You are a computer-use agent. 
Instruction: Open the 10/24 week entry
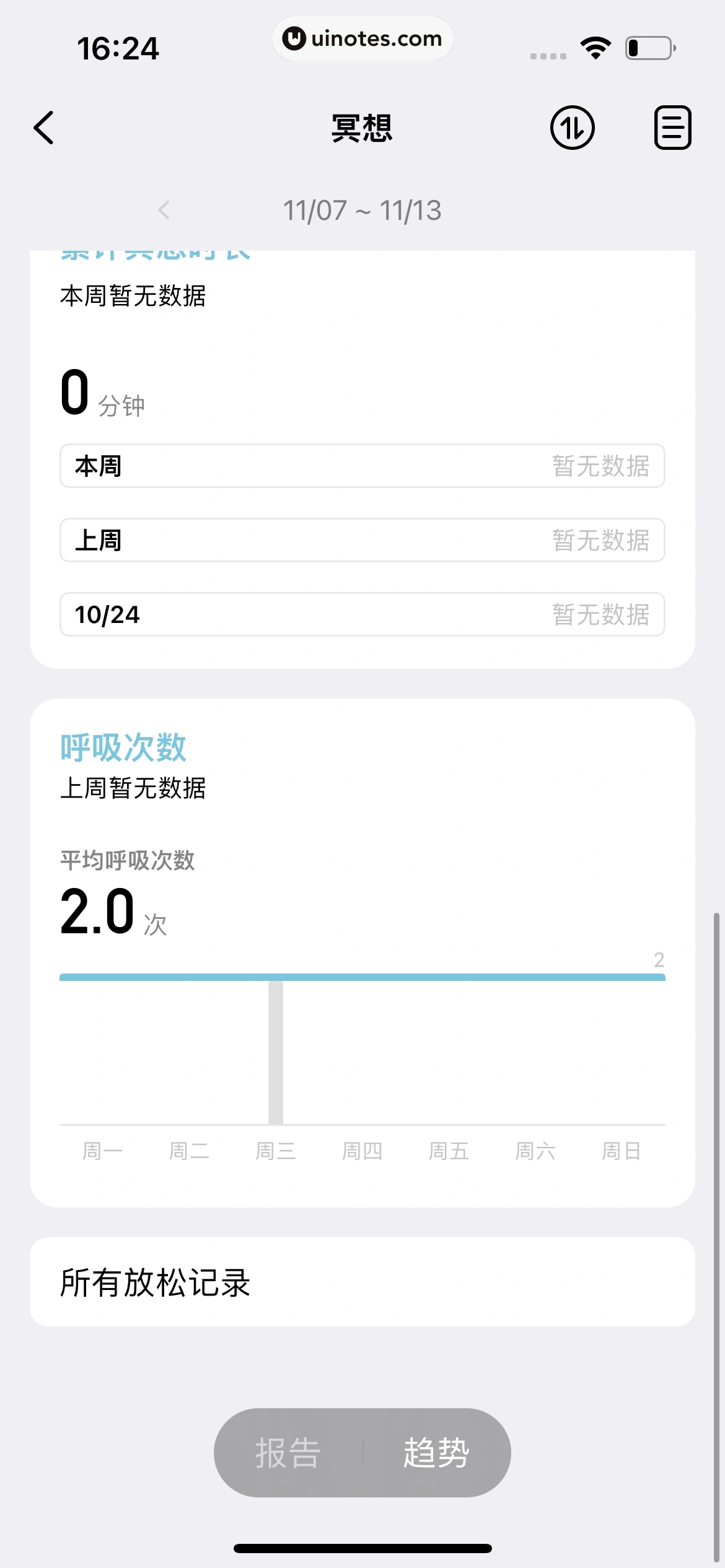coord(362,614)
